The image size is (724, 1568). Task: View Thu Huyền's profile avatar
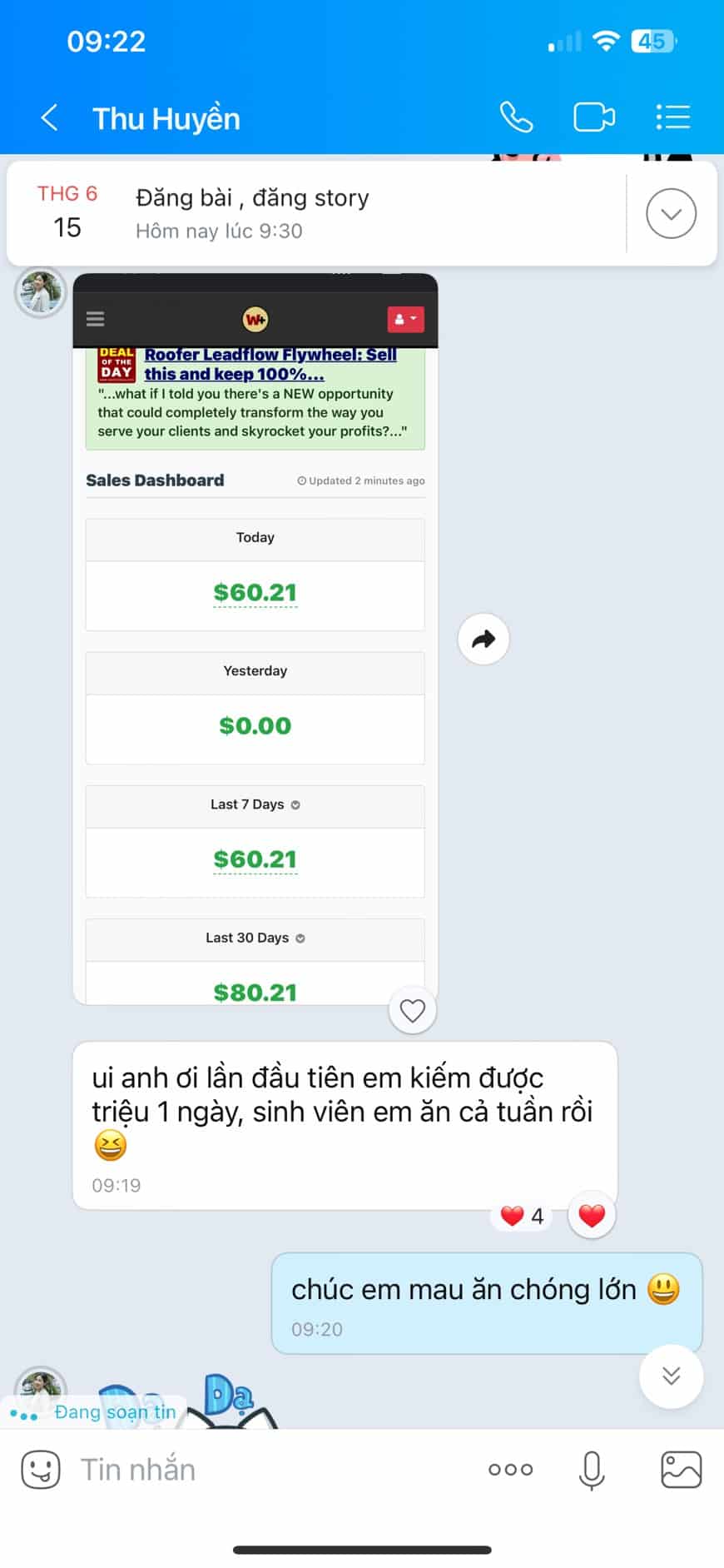(40, 292)
